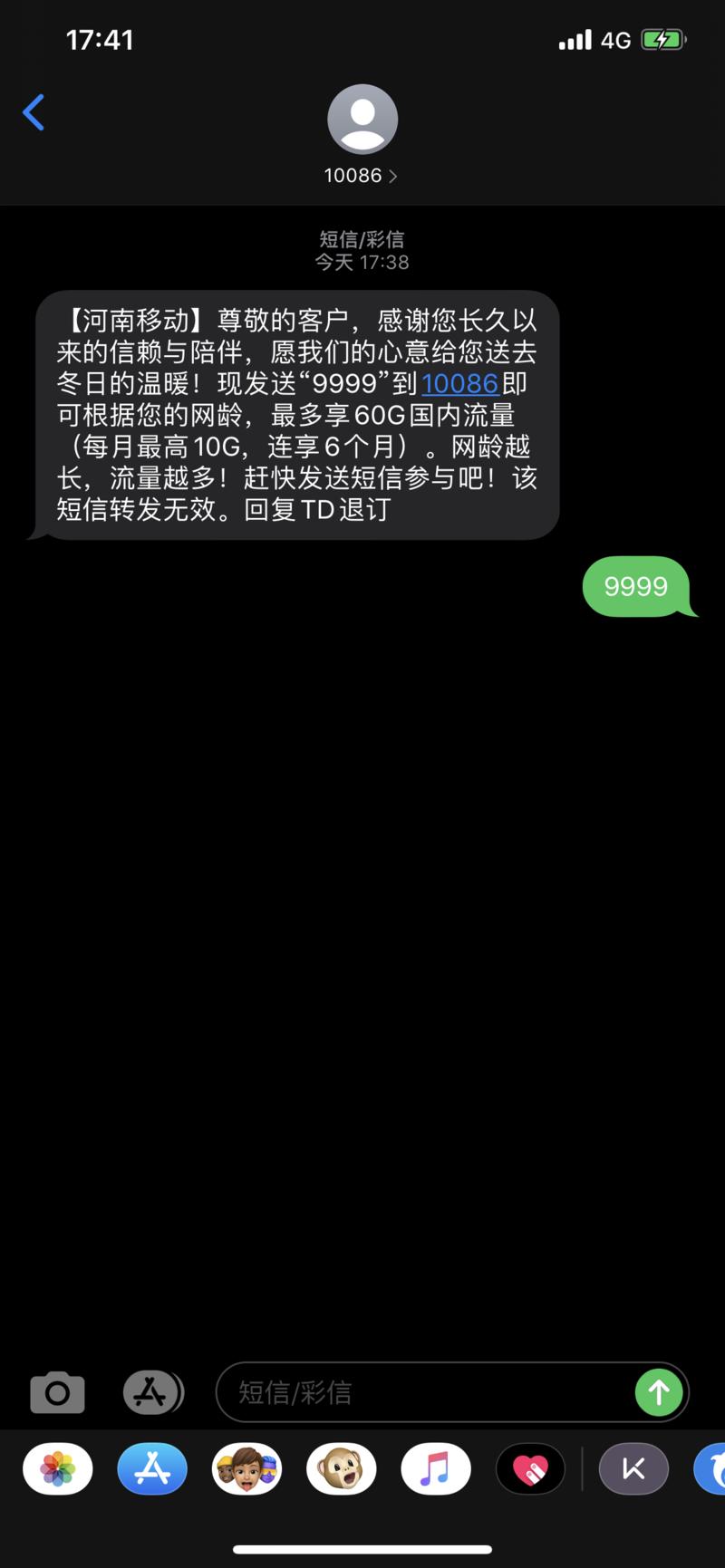Open the Music app in the app drawer
The height and width of the screenshot is (1568, 725).
point(435,1468)
